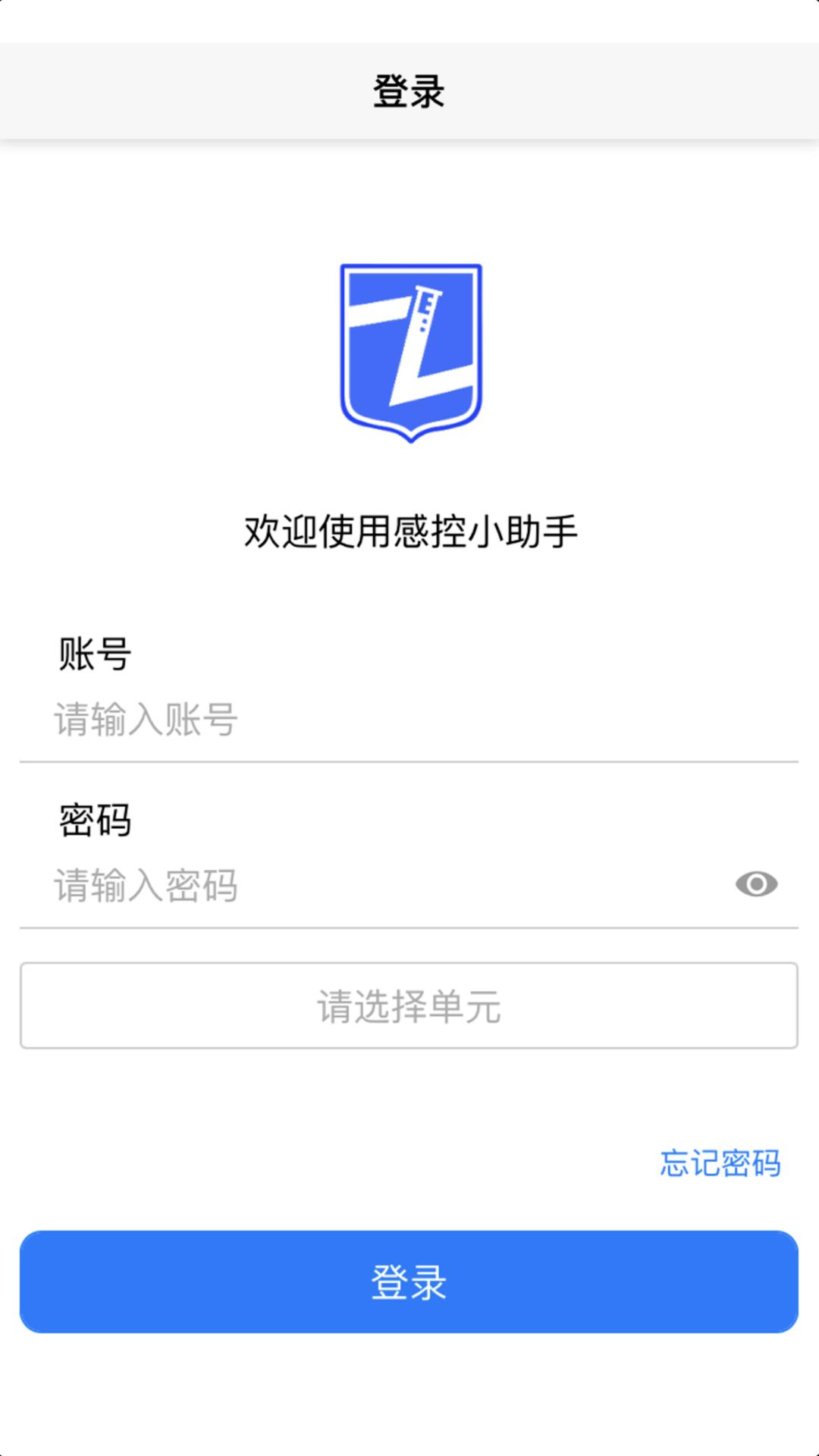Choose a unit from the selector box
This screenshot has width=819, height=1456.
(x=409, y=1006)
